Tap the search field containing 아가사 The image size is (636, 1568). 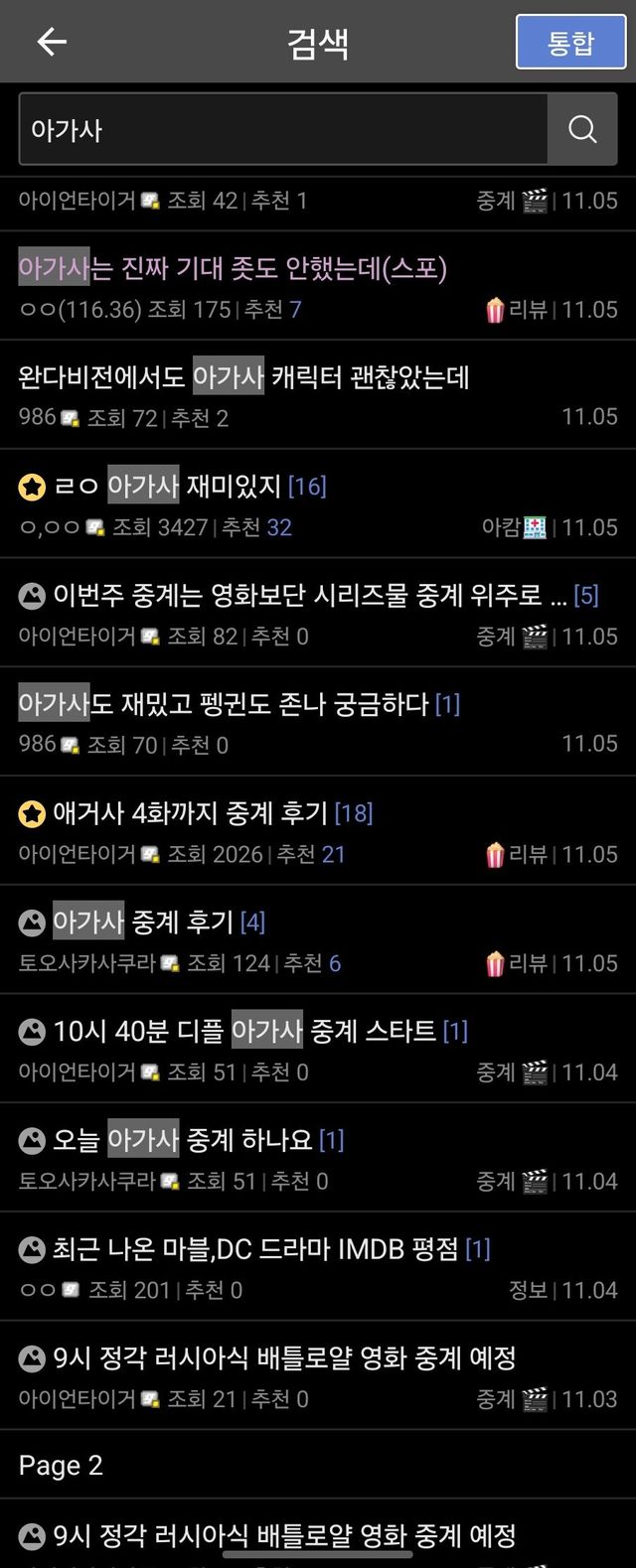click(283, 130)
